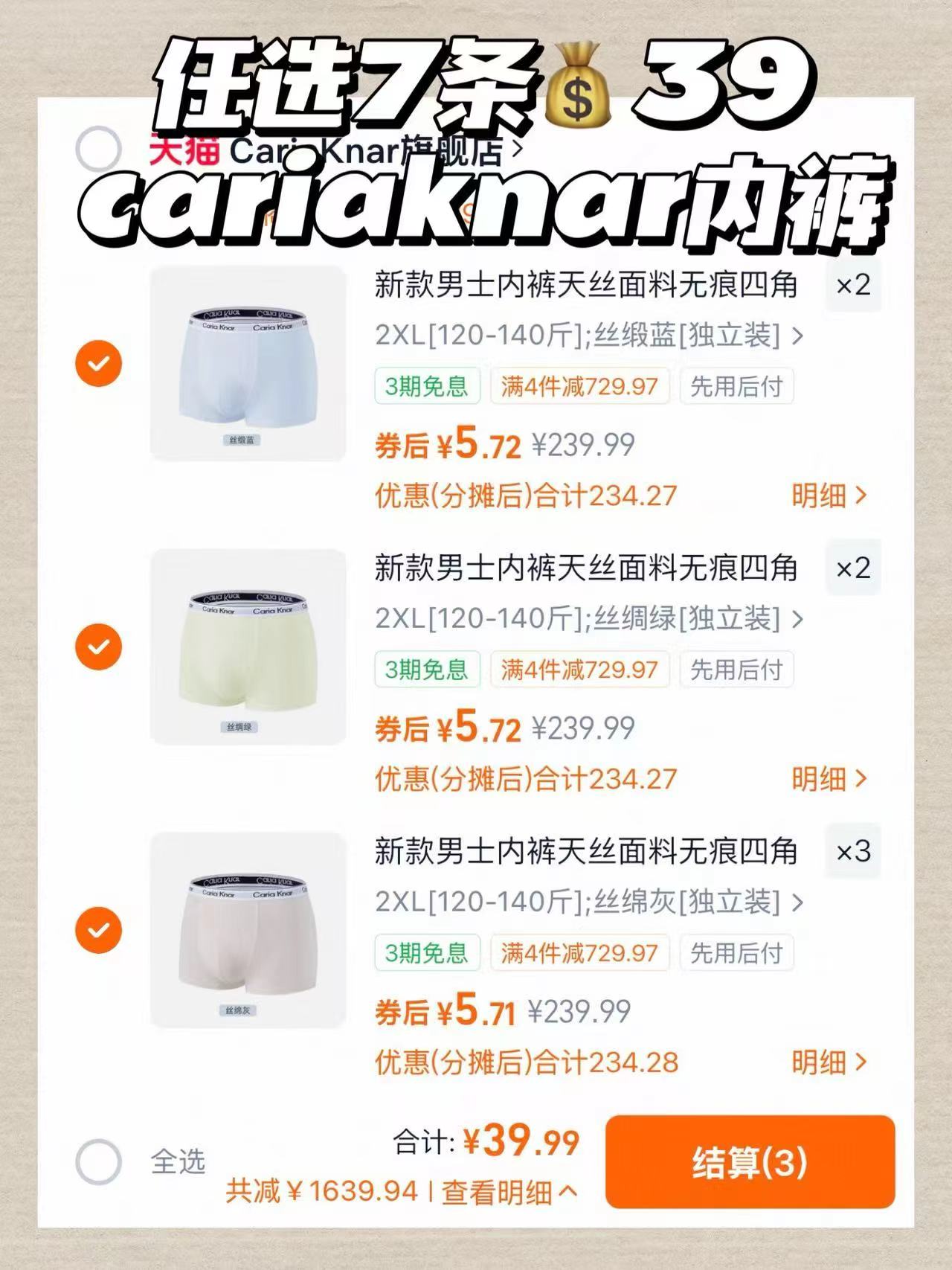Image resolution: width=952 pixels, height=1270 pixels.
Task: Click 先用后付 tag on first item
Action: click(x=739, y=386)
